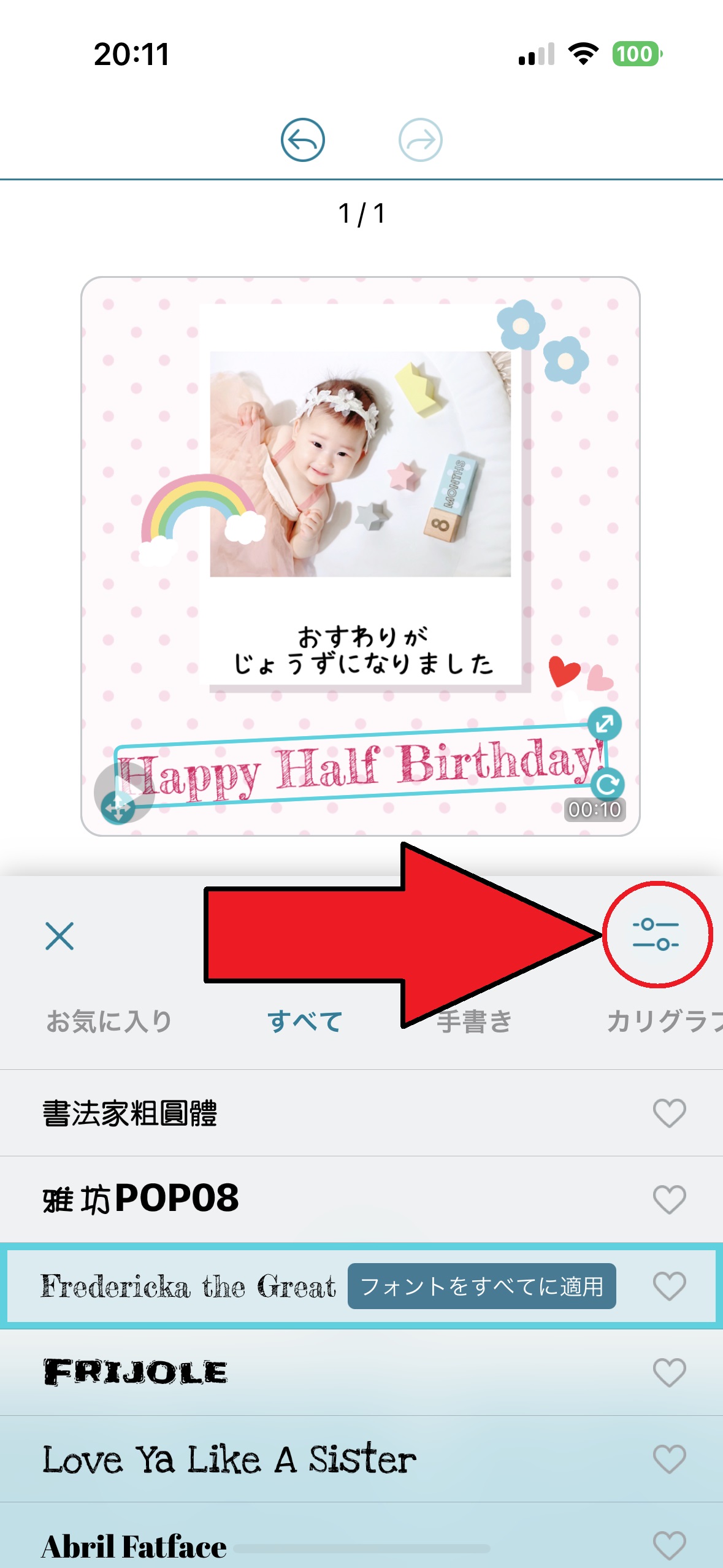
Task: Add Frijole font to favorites
Action: 669,1372
